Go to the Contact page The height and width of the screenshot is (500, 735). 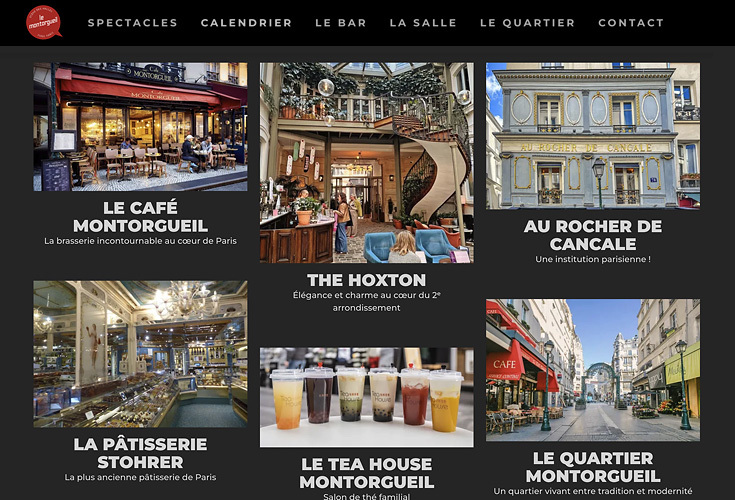[630, 23]
